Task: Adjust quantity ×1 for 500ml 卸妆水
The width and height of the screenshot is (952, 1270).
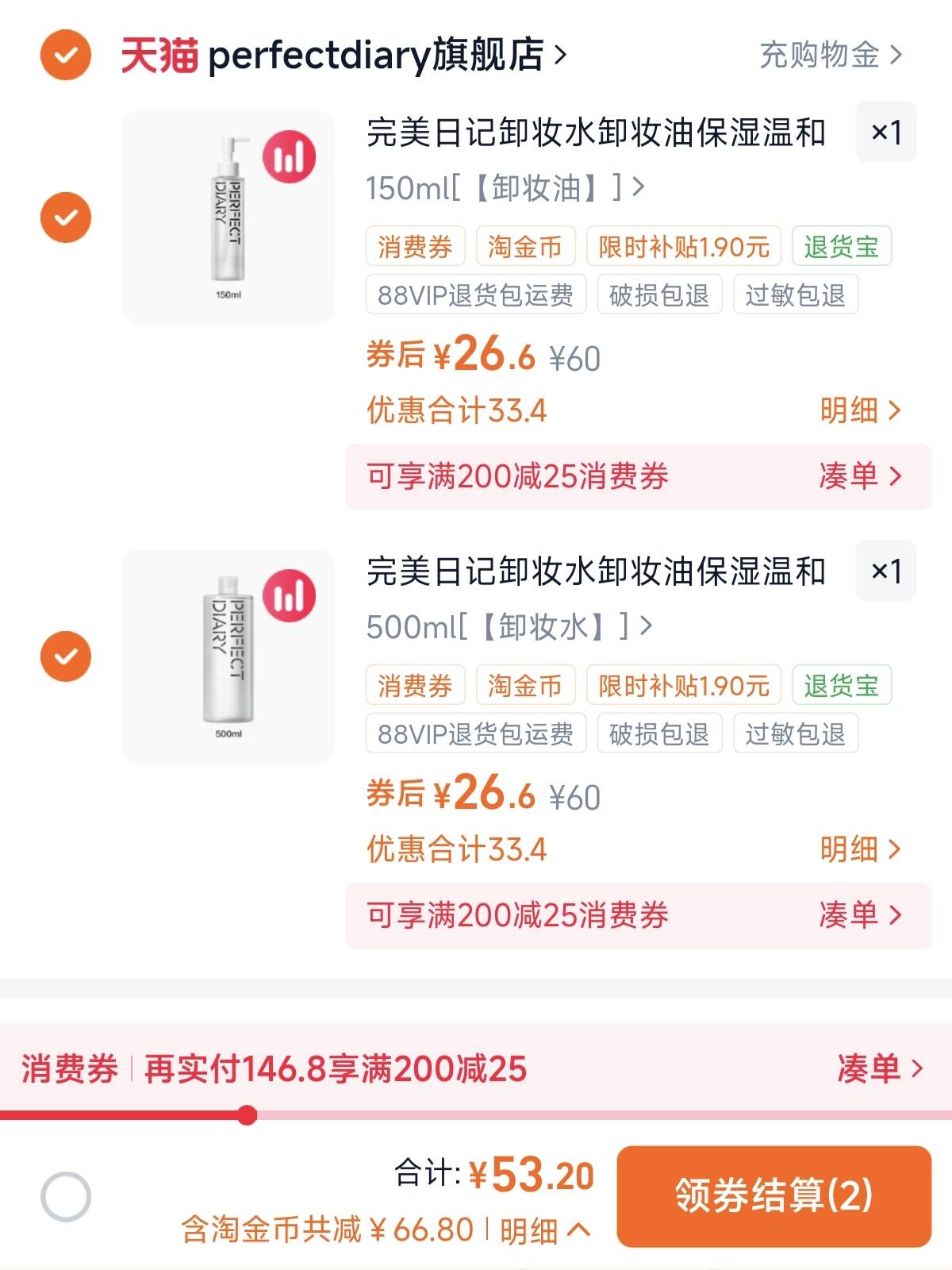Action: tap(885, 571)
